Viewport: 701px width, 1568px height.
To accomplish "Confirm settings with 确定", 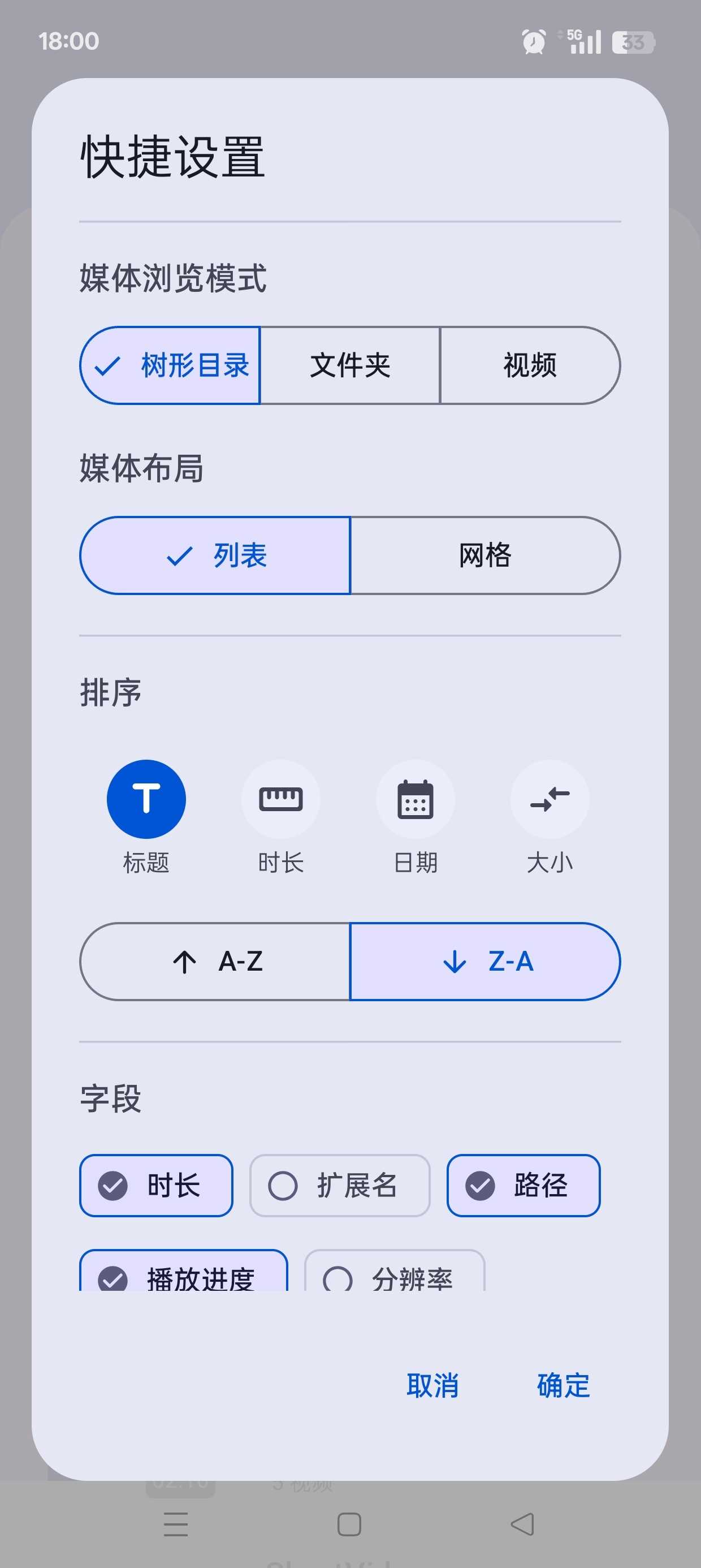I will 564,1385.
